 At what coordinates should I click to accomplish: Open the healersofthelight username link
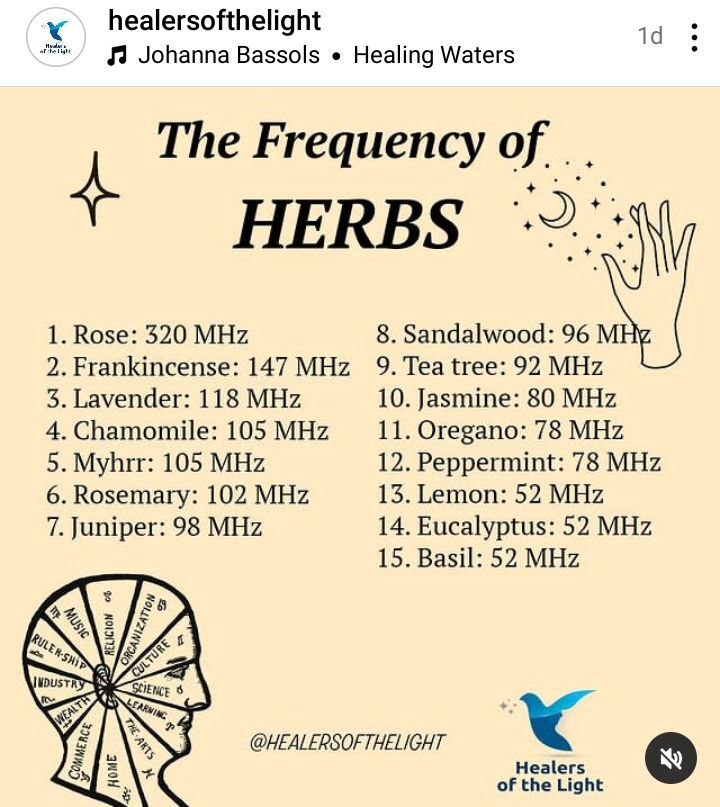(214, 20)
